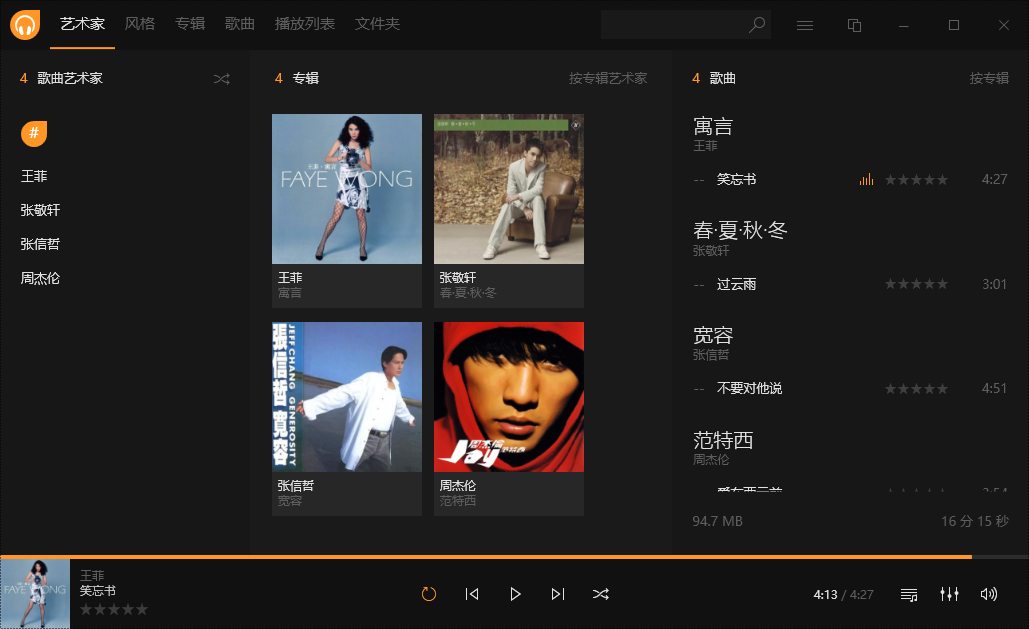
Task: Skip to the next track
Action: click(x=558, y=594)
